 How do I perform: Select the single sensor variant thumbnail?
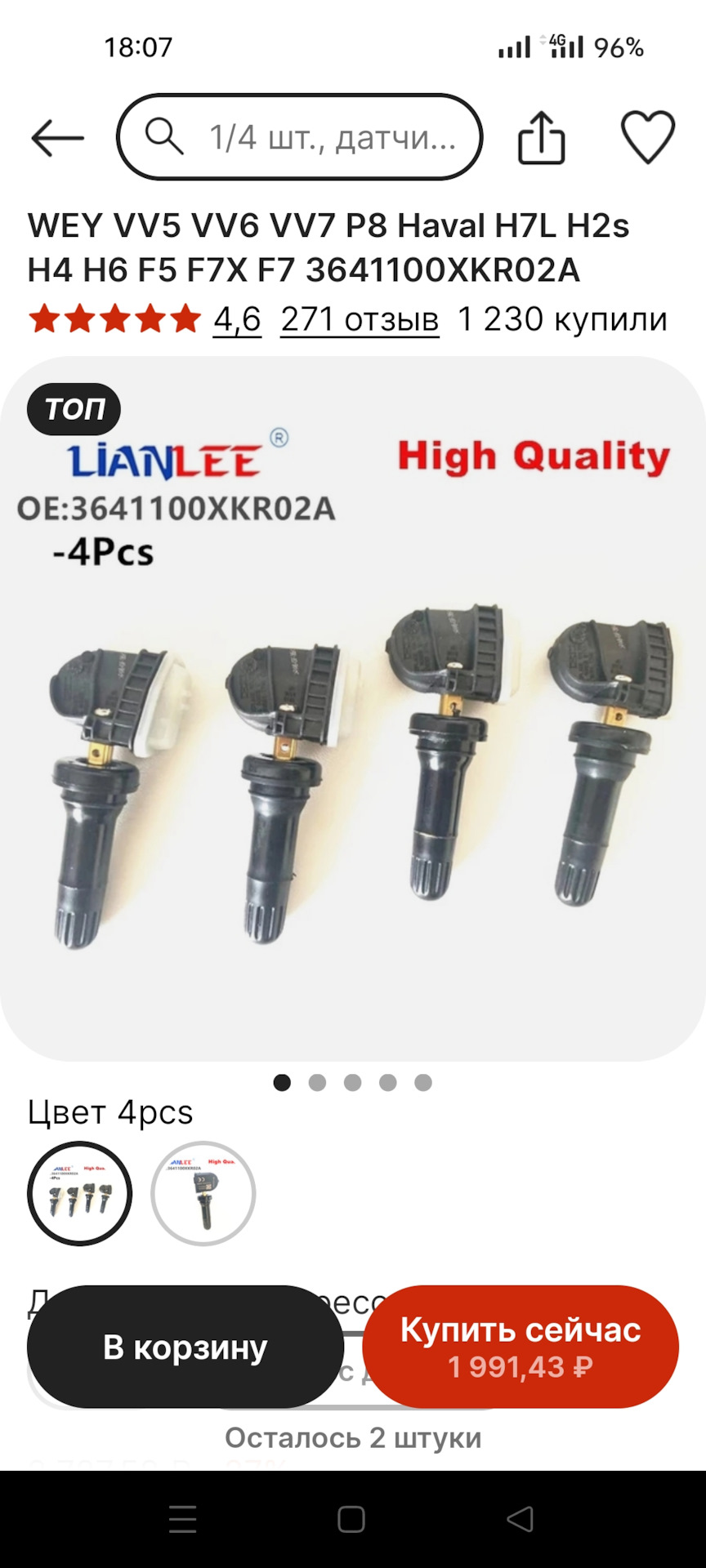click(x=203, y=1193)
